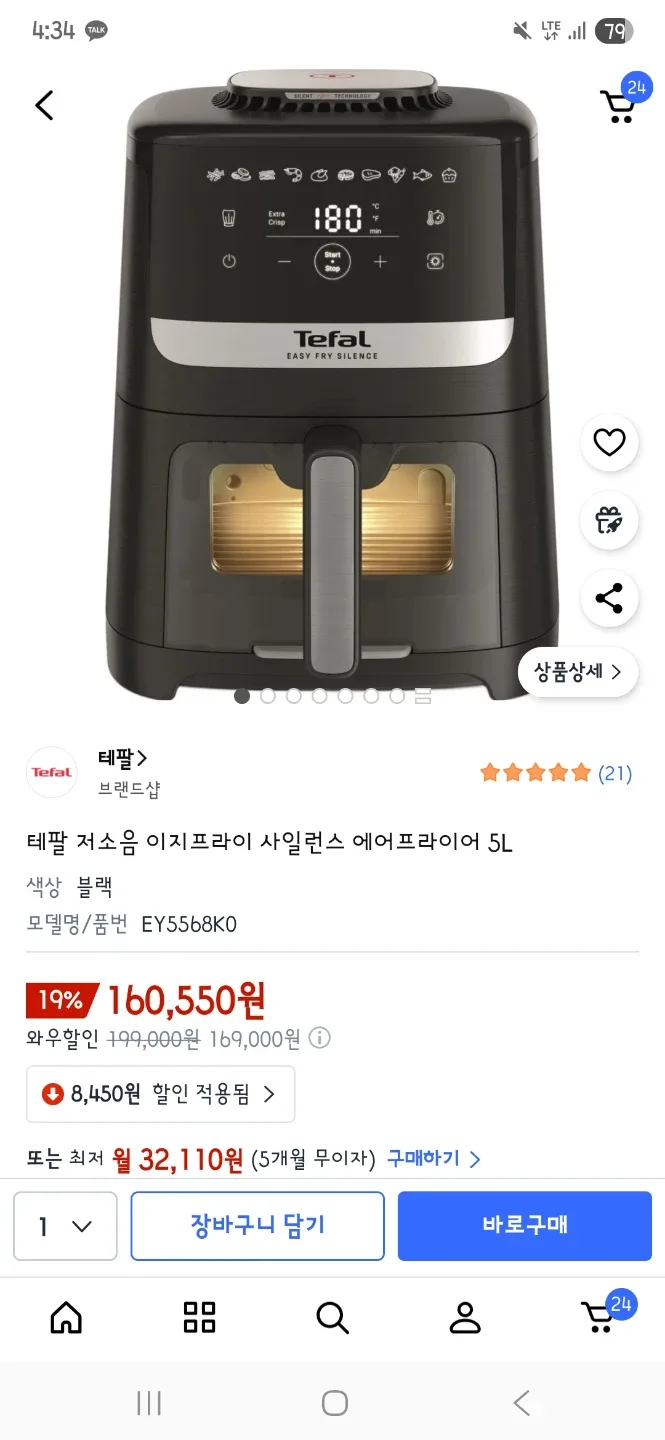The height and width of the screenshot is (1440, 665).
Task: Go back using the top-left arrow
Action: pyautogui.click(x=44, y=105)
